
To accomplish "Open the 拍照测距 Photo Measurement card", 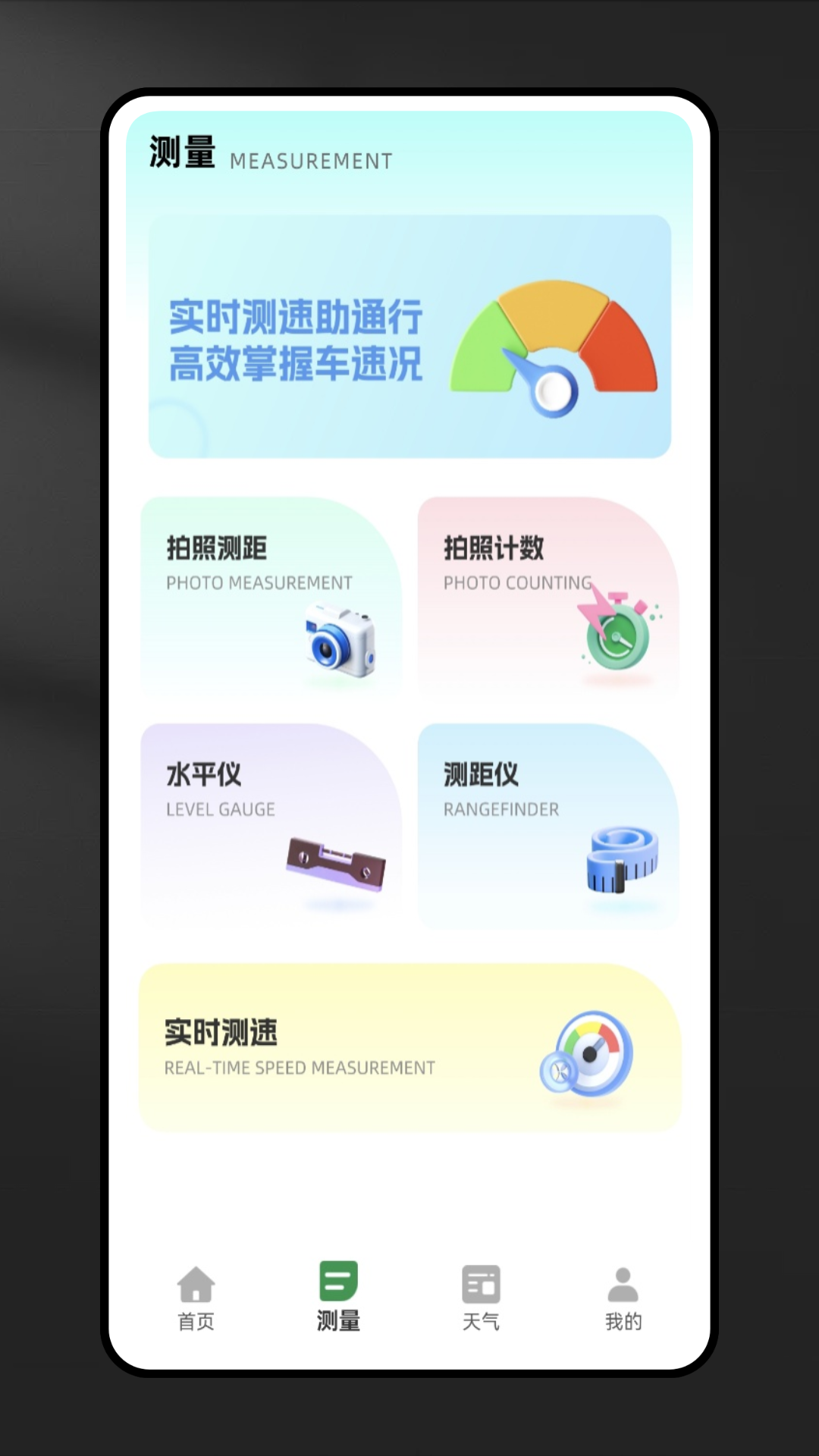I will 271,597.
